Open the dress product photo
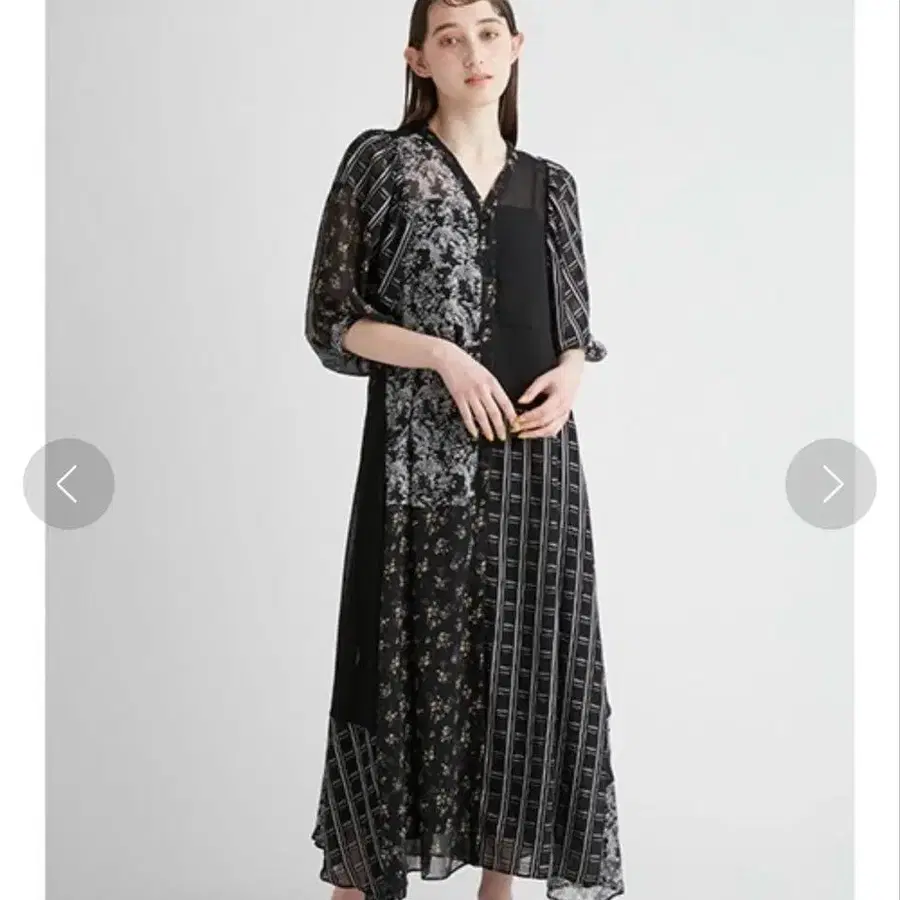 449,450
